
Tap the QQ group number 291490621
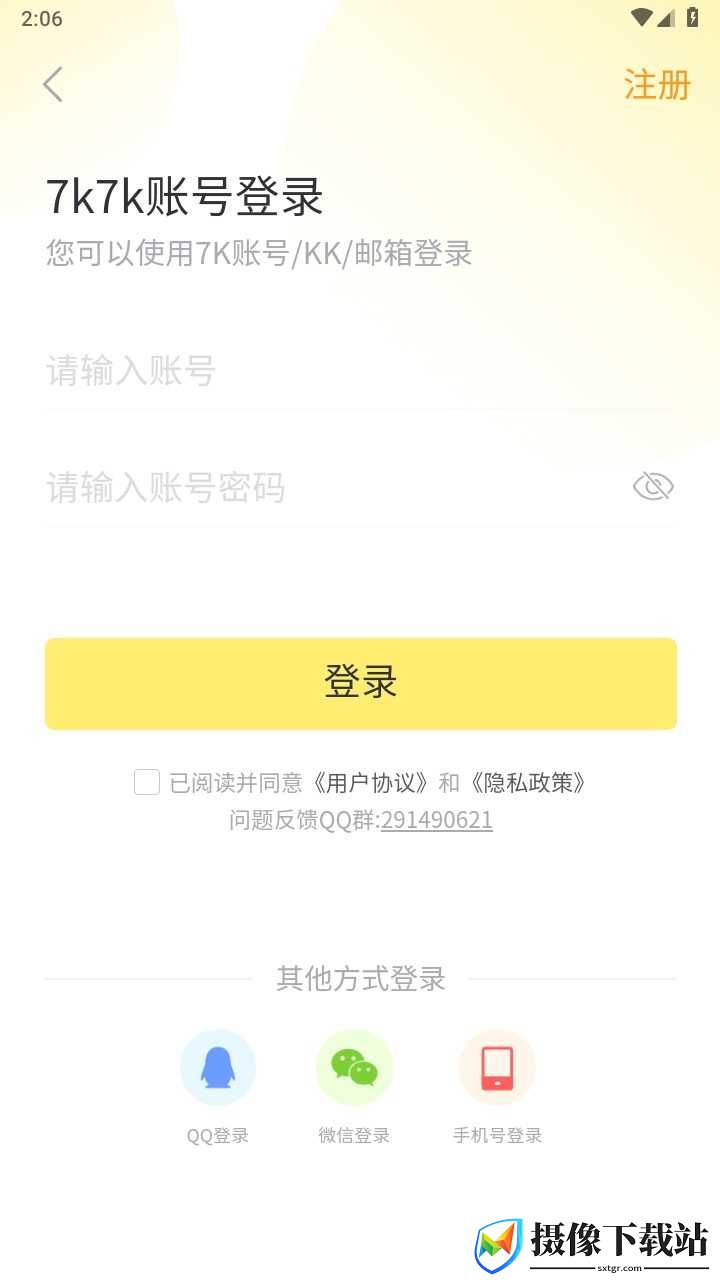(x=437, y=820)
